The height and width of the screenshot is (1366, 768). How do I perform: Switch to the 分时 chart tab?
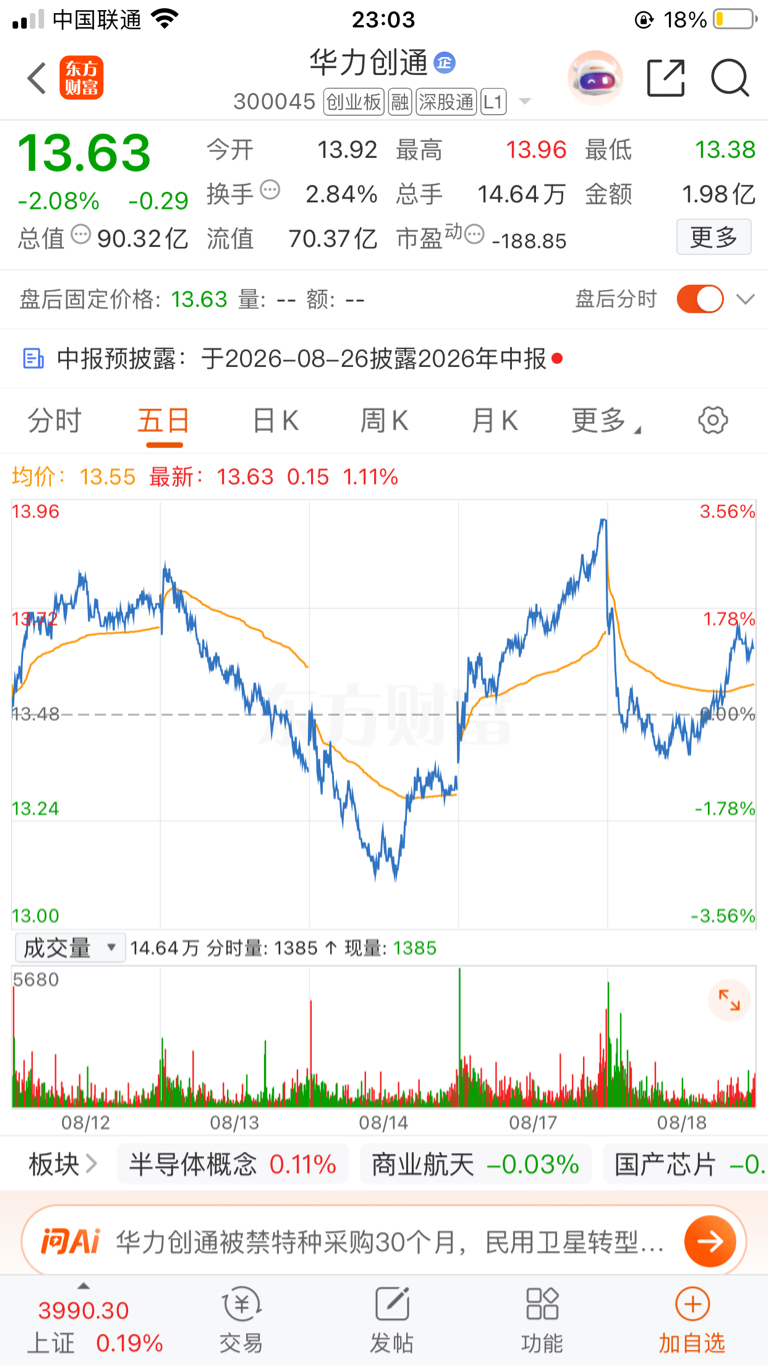click(55, 421)
